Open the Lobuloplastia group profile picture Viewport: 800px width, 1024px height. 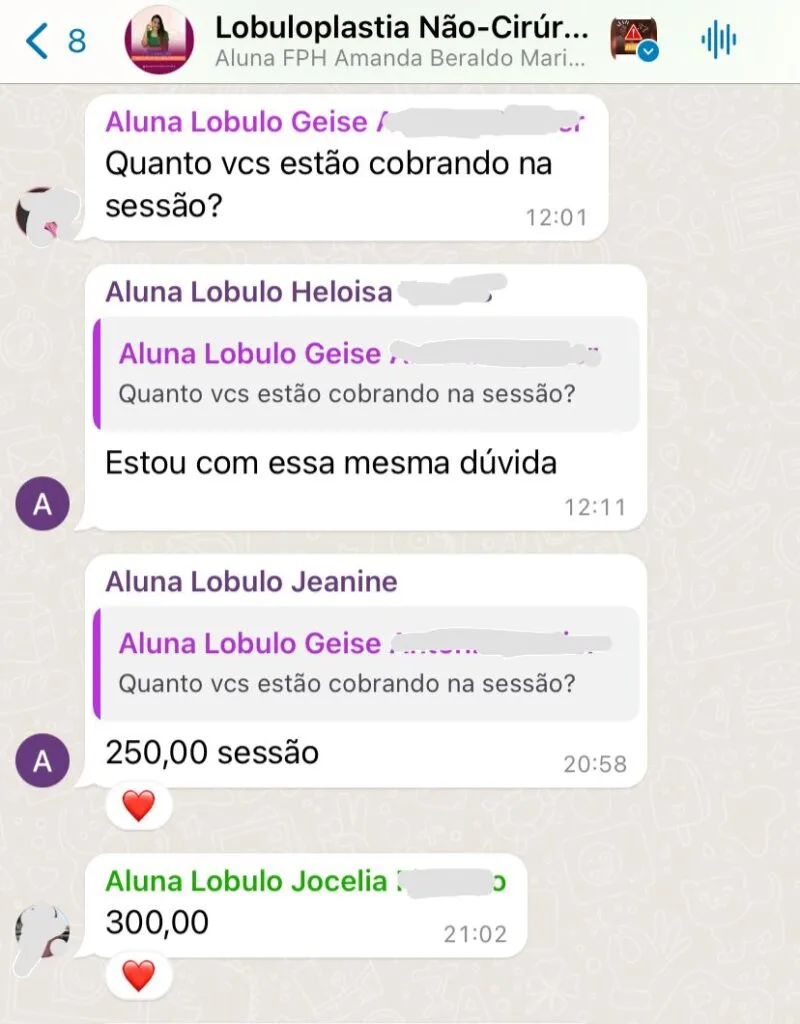click(159, 40)
